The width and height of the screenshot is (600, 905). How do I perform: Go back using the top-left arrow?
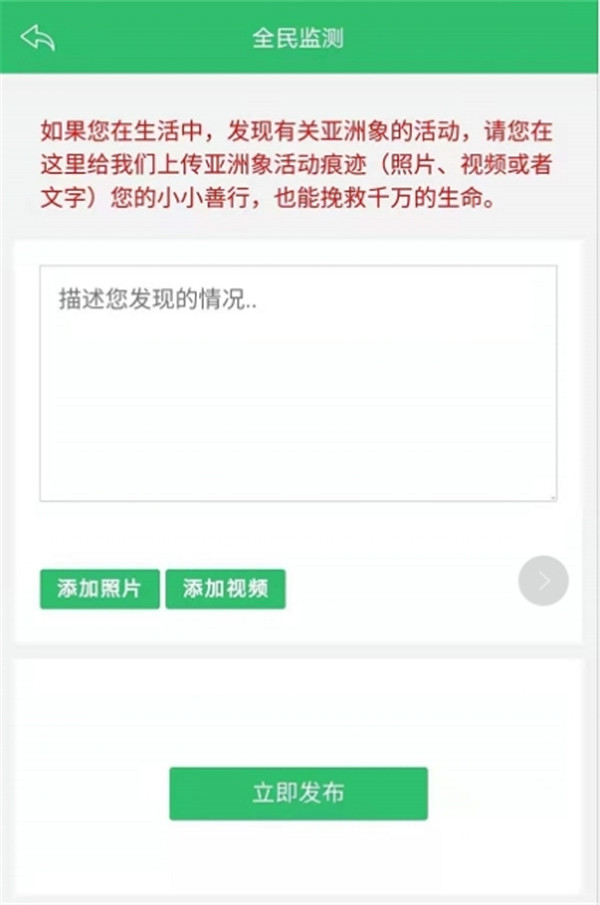[37, 38]
